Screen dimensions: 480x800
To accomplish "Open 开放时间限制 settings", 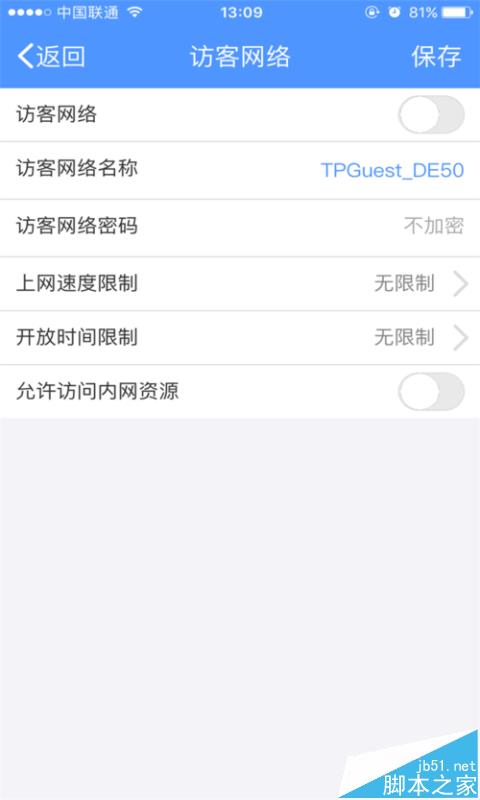I will 240,338.
